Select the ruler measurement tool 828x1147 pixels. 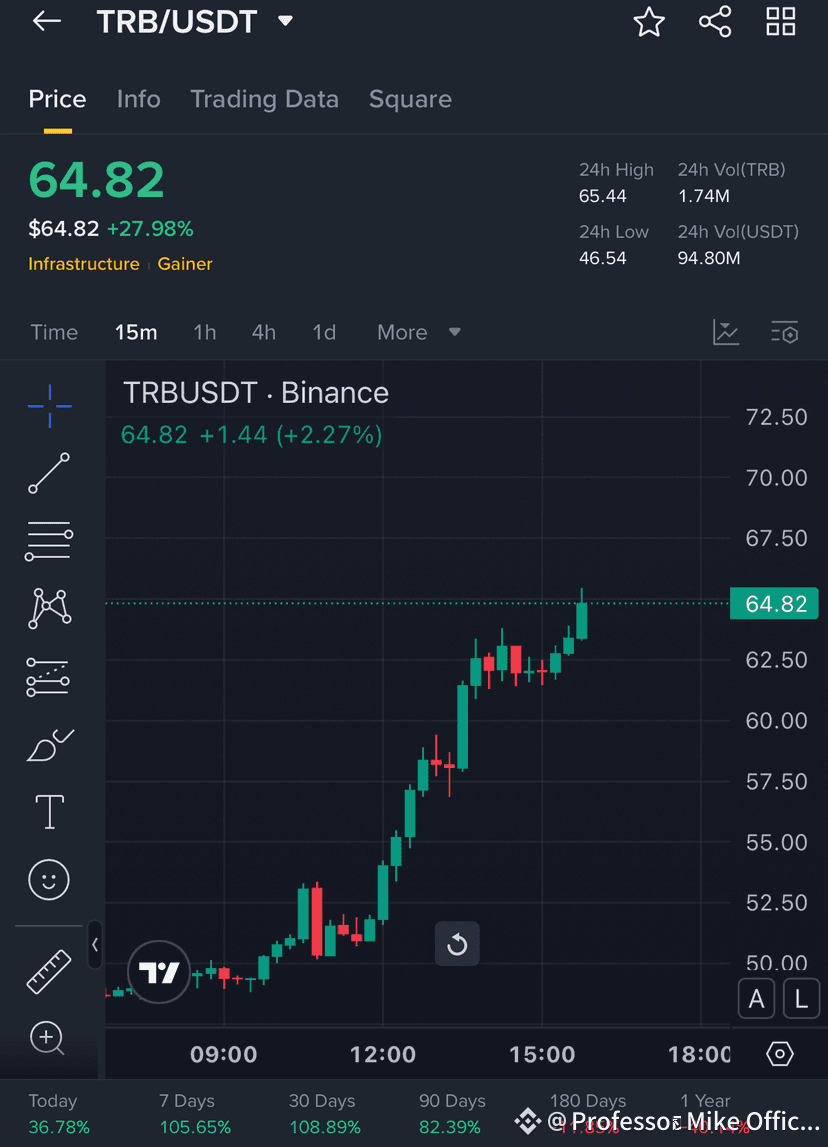coord(48,969)
